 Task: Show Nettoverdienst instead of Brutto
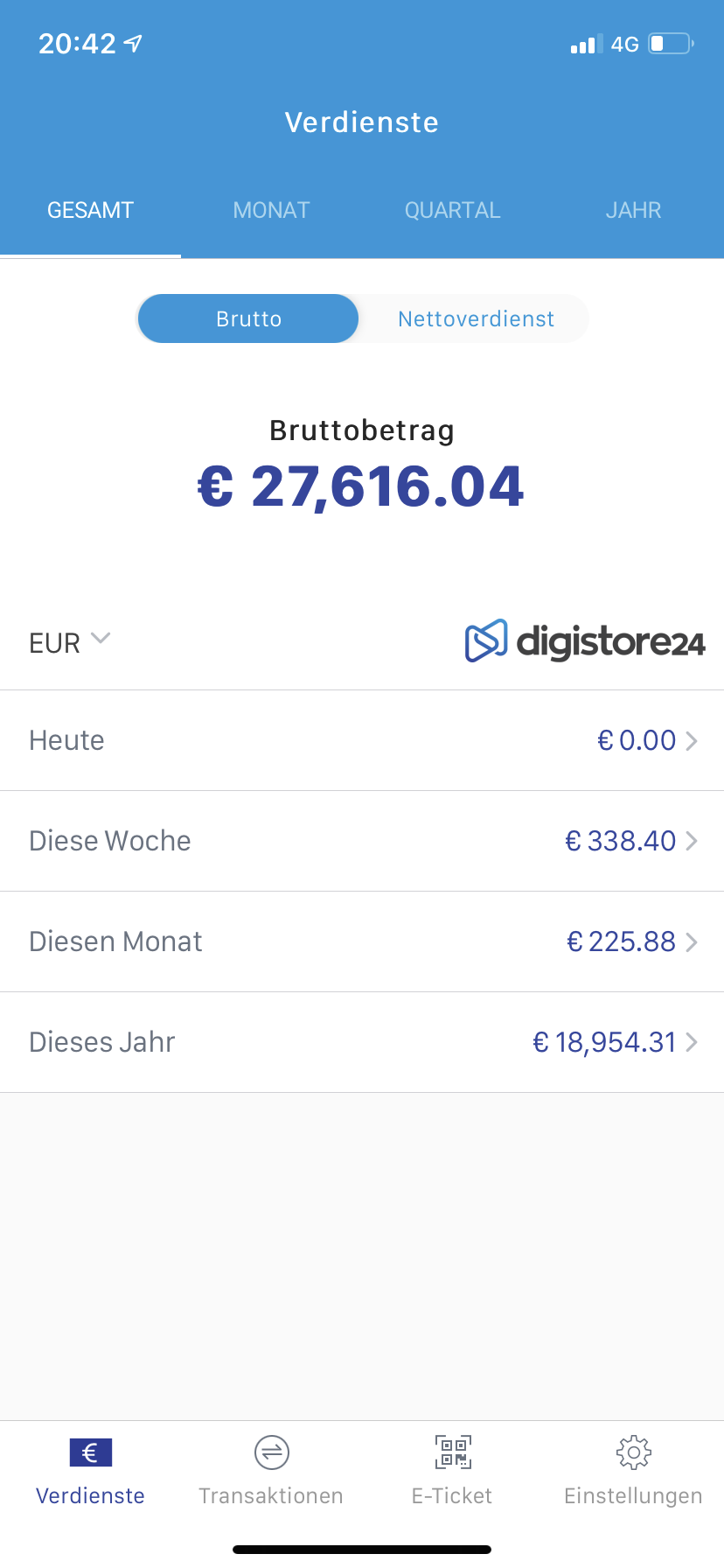click(476, 318)
